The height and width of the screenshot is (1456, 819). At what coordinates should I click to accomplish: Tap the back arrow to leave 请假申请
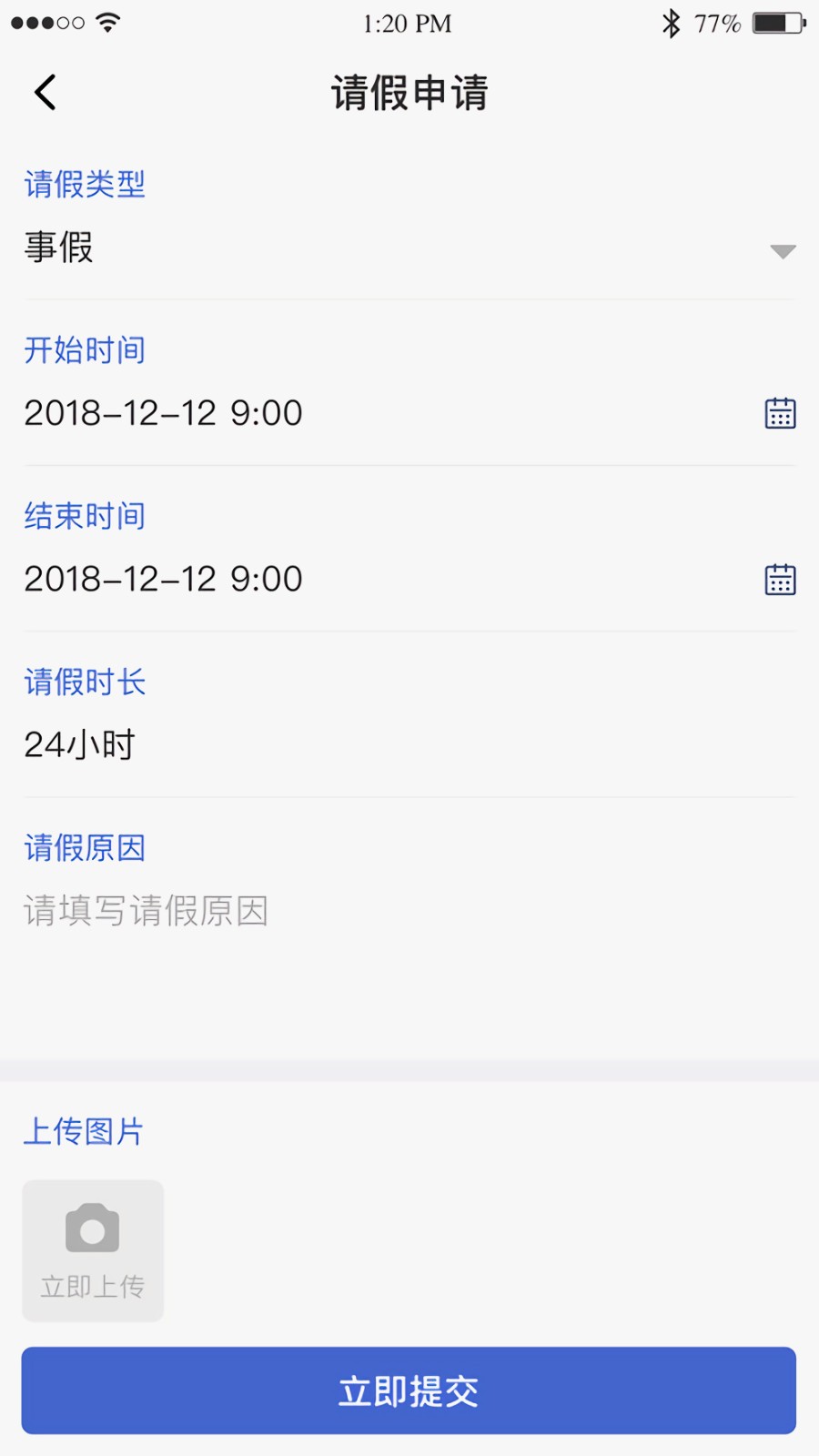(x=45, y=92)
